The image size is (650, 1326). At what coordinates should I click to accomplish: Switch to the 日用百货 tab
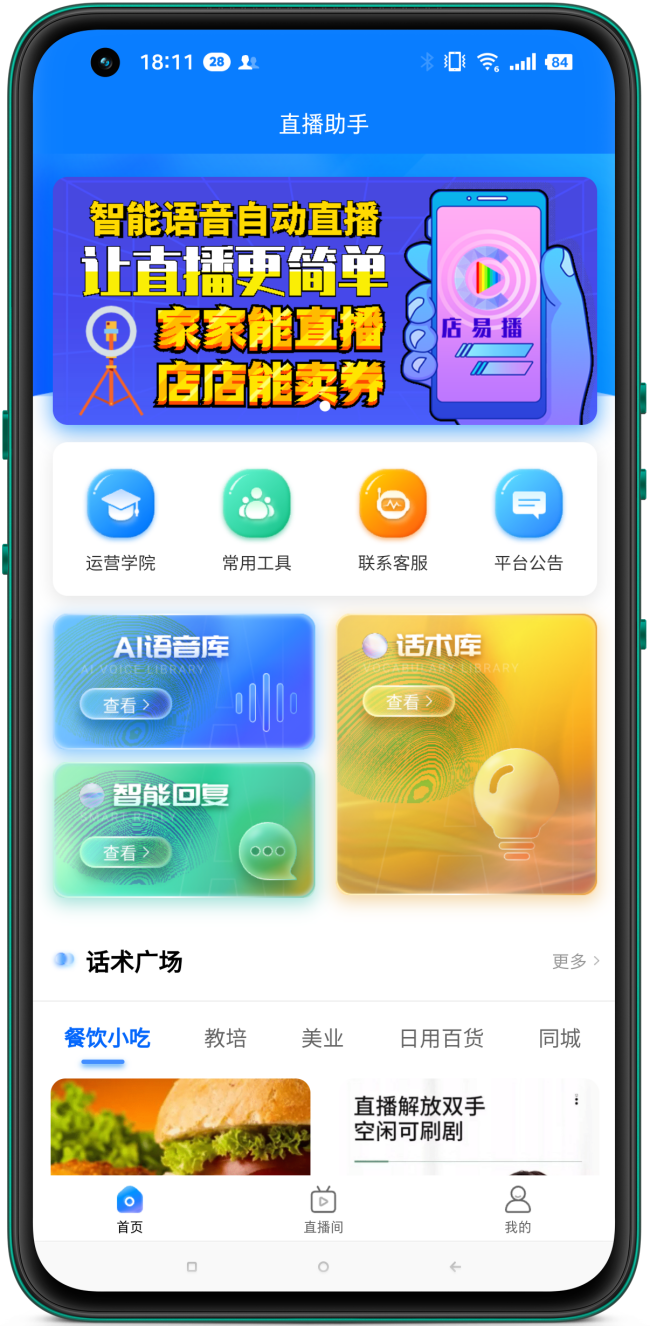coord(441,1038)
